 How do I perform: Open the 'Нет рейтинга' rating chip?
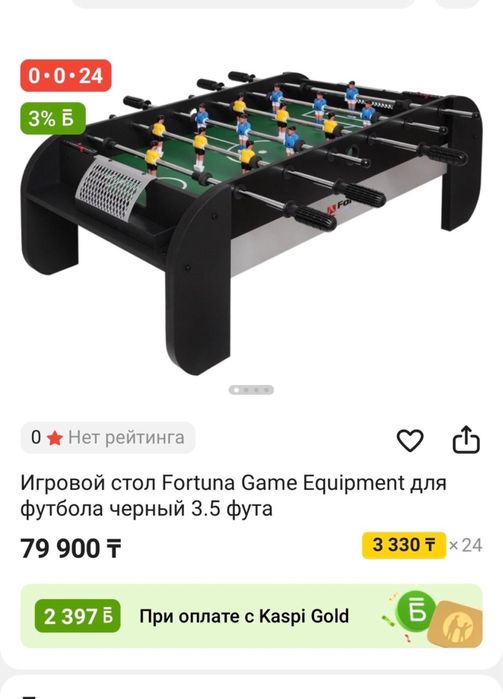click(x=108, y=437)
